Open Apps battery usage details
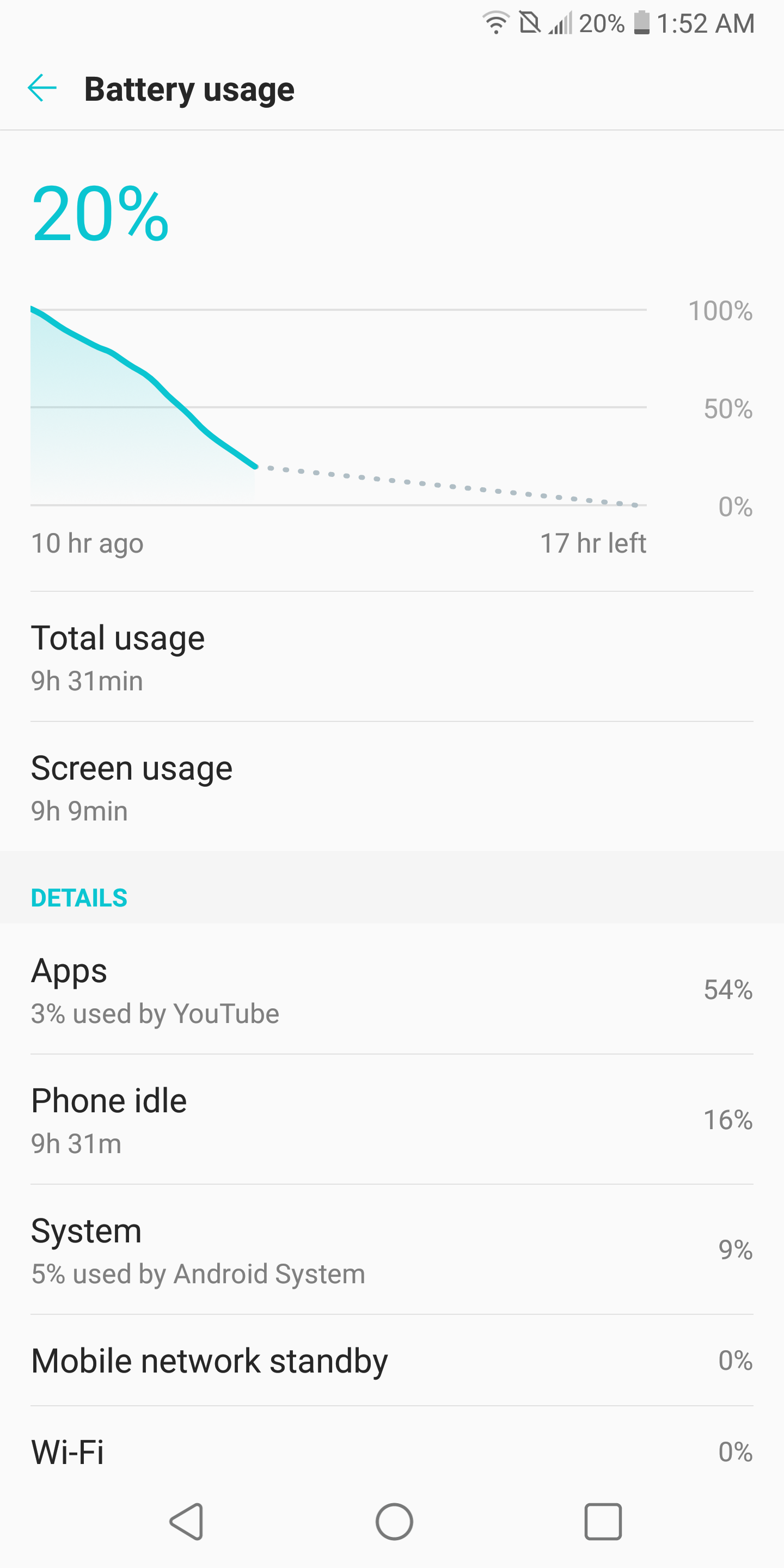The height and width of the screenshot is (1568, 784). pyautogui.click(x=392, y=990)
